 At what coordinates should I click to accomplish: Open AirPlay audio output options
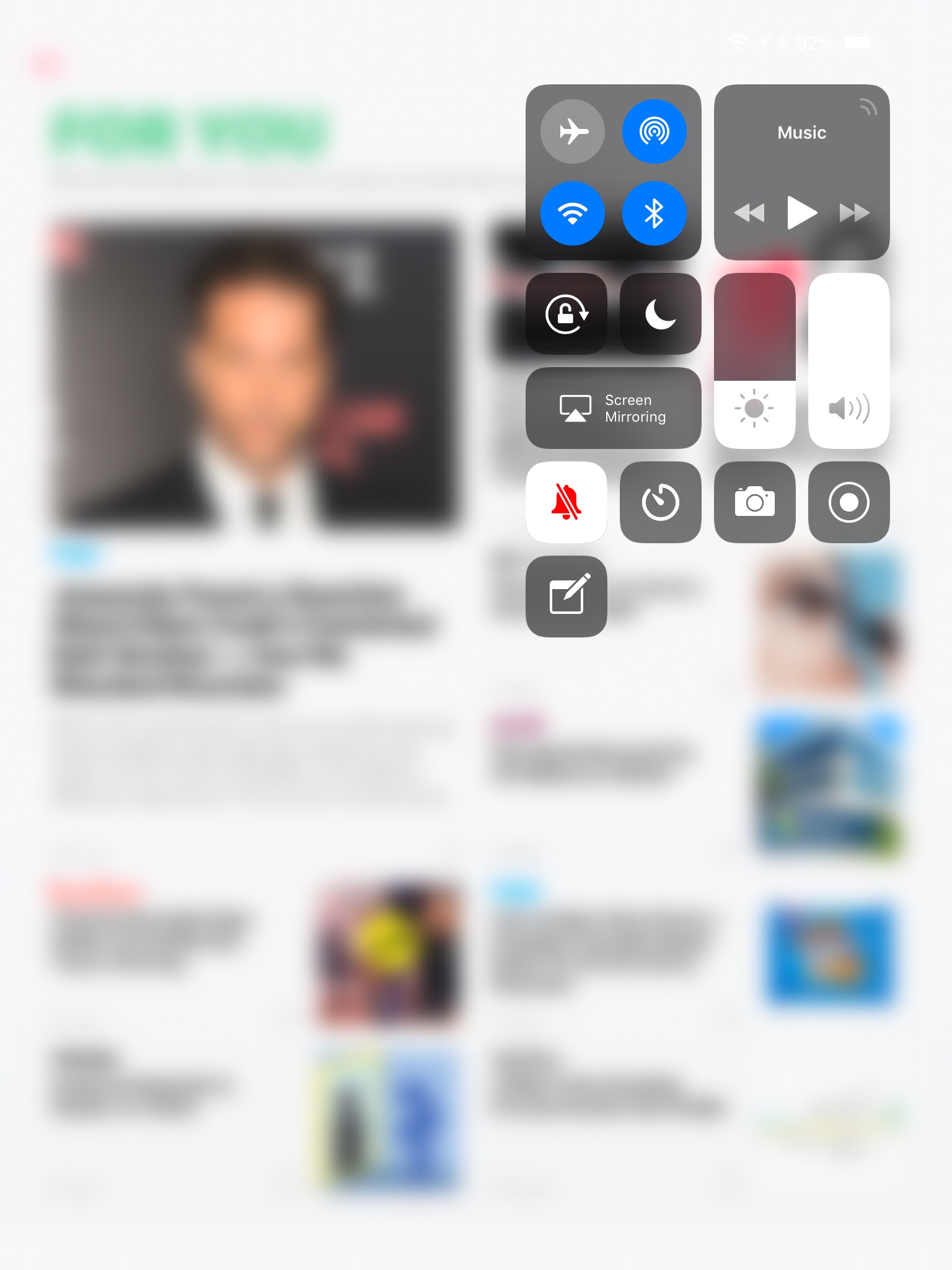[x=868, y=107]
